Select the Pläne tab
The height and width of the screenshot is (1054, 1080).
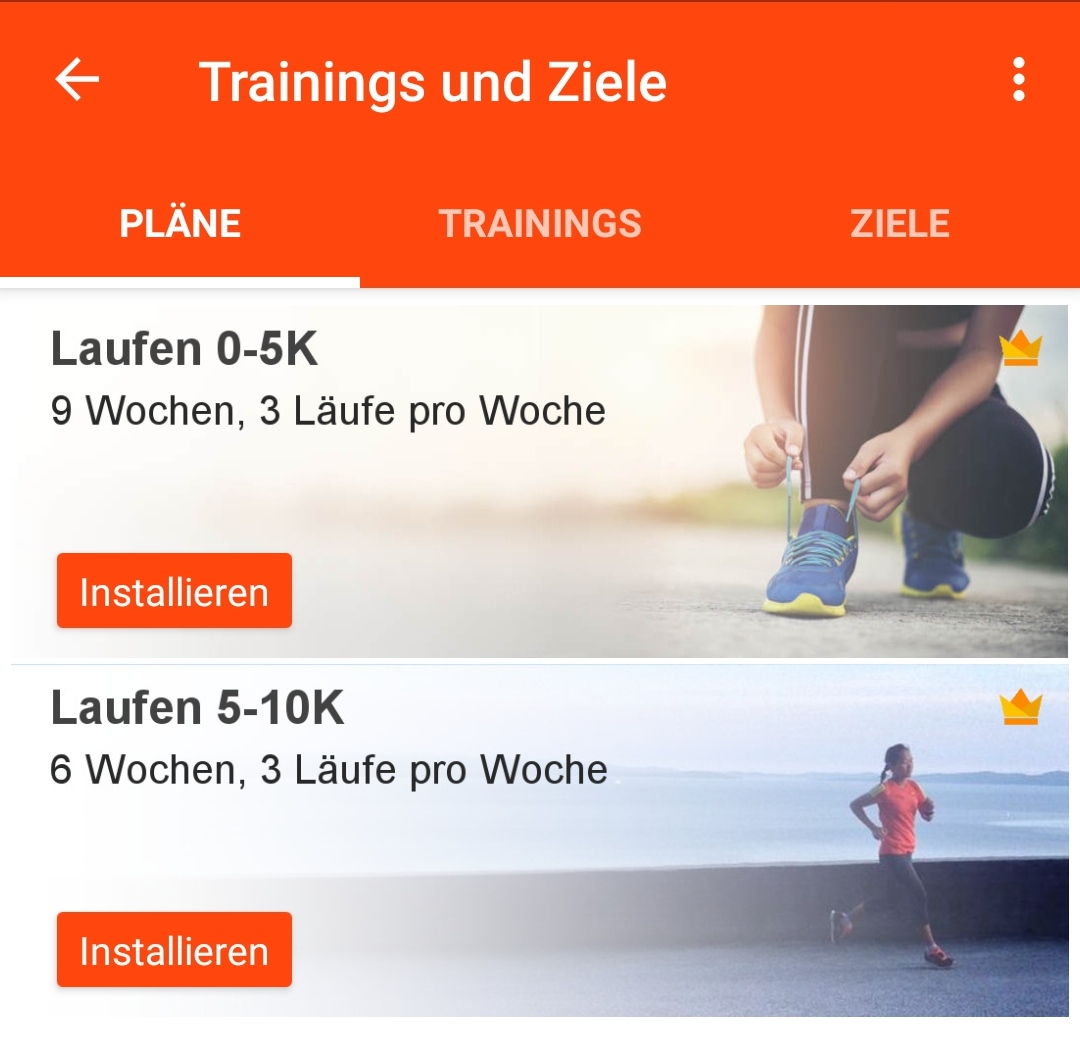[180, 223]
